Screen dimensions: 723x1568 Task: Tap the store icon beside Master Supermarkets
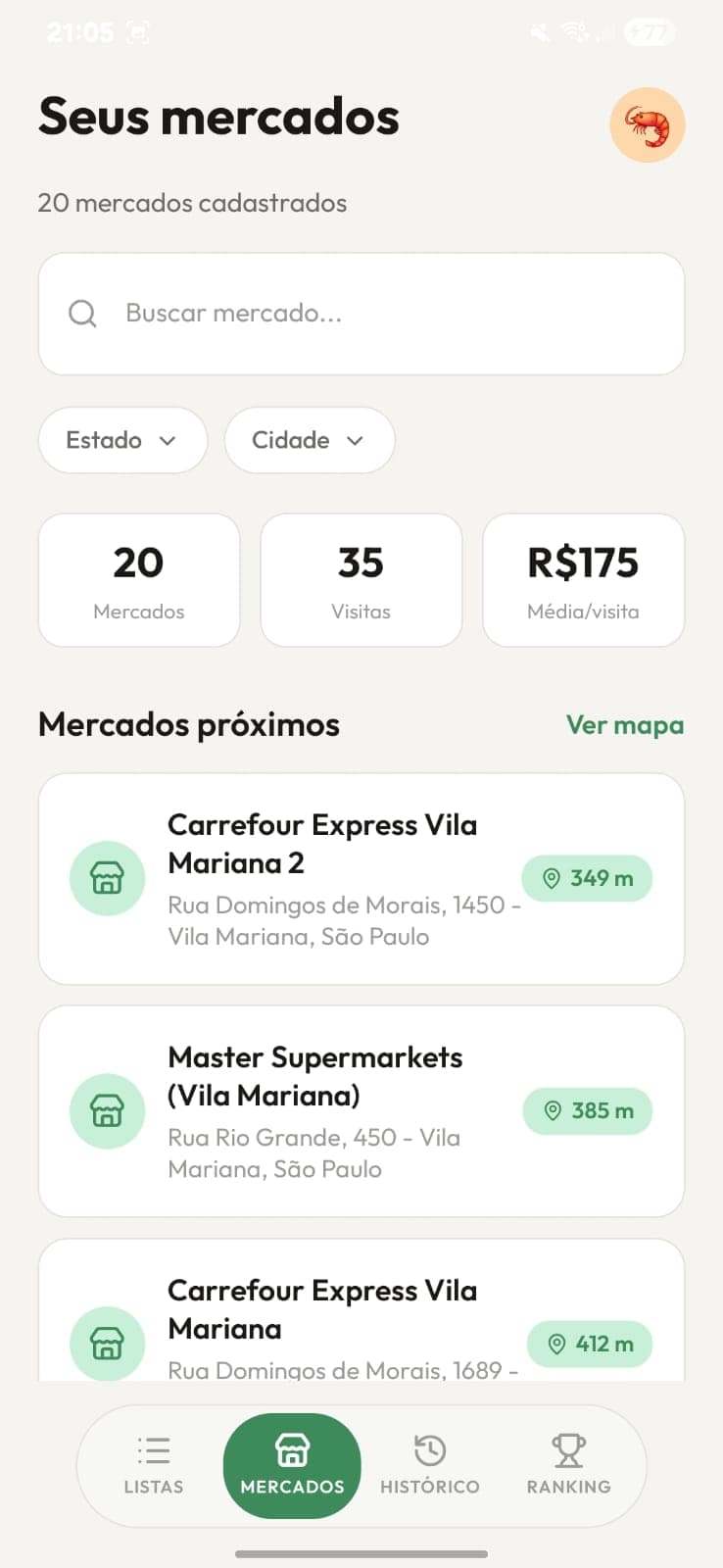pos(107,1110)
